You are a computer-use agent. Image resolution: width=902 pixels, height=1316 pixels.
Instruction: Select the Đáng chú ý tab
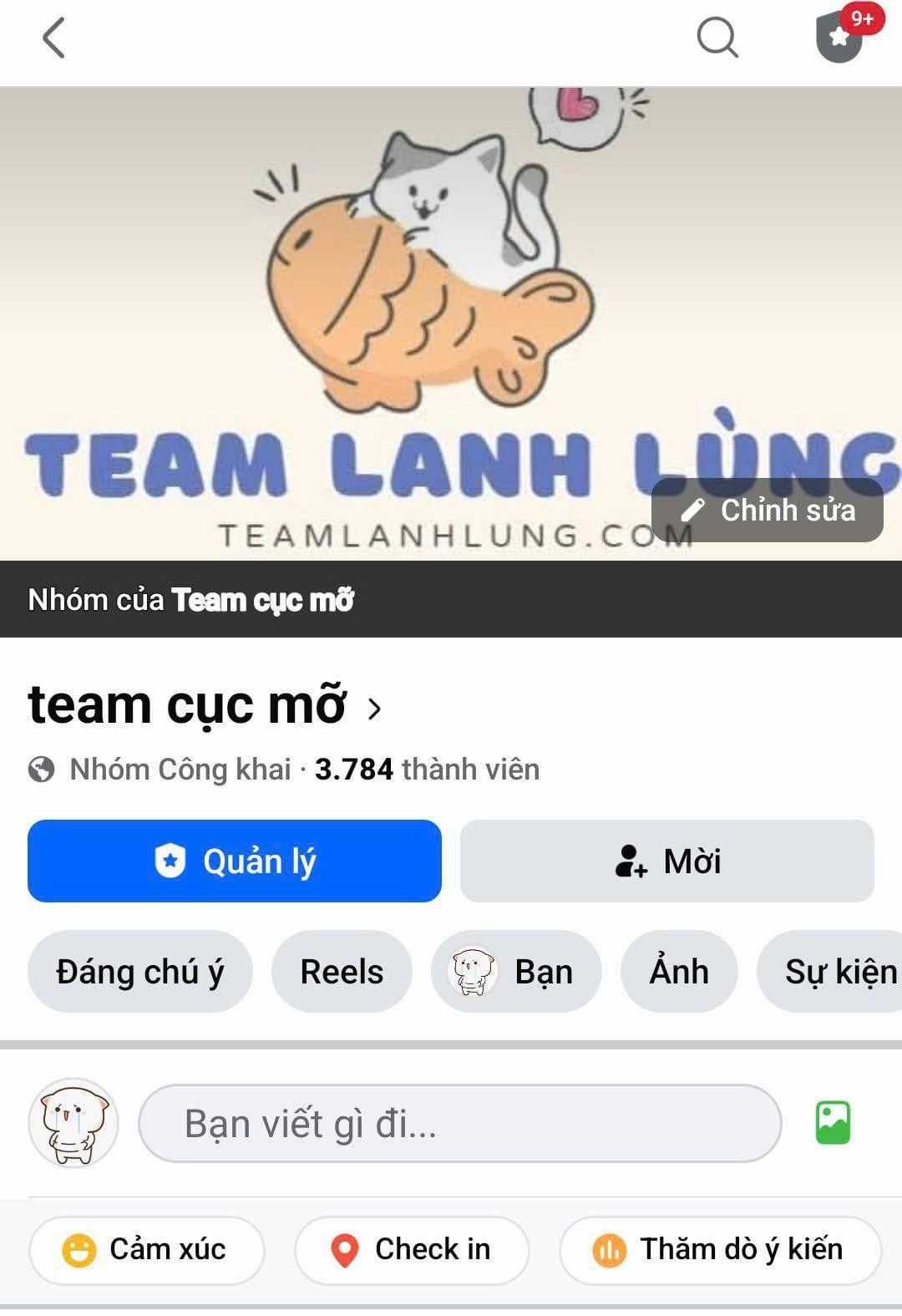point(140,971)
